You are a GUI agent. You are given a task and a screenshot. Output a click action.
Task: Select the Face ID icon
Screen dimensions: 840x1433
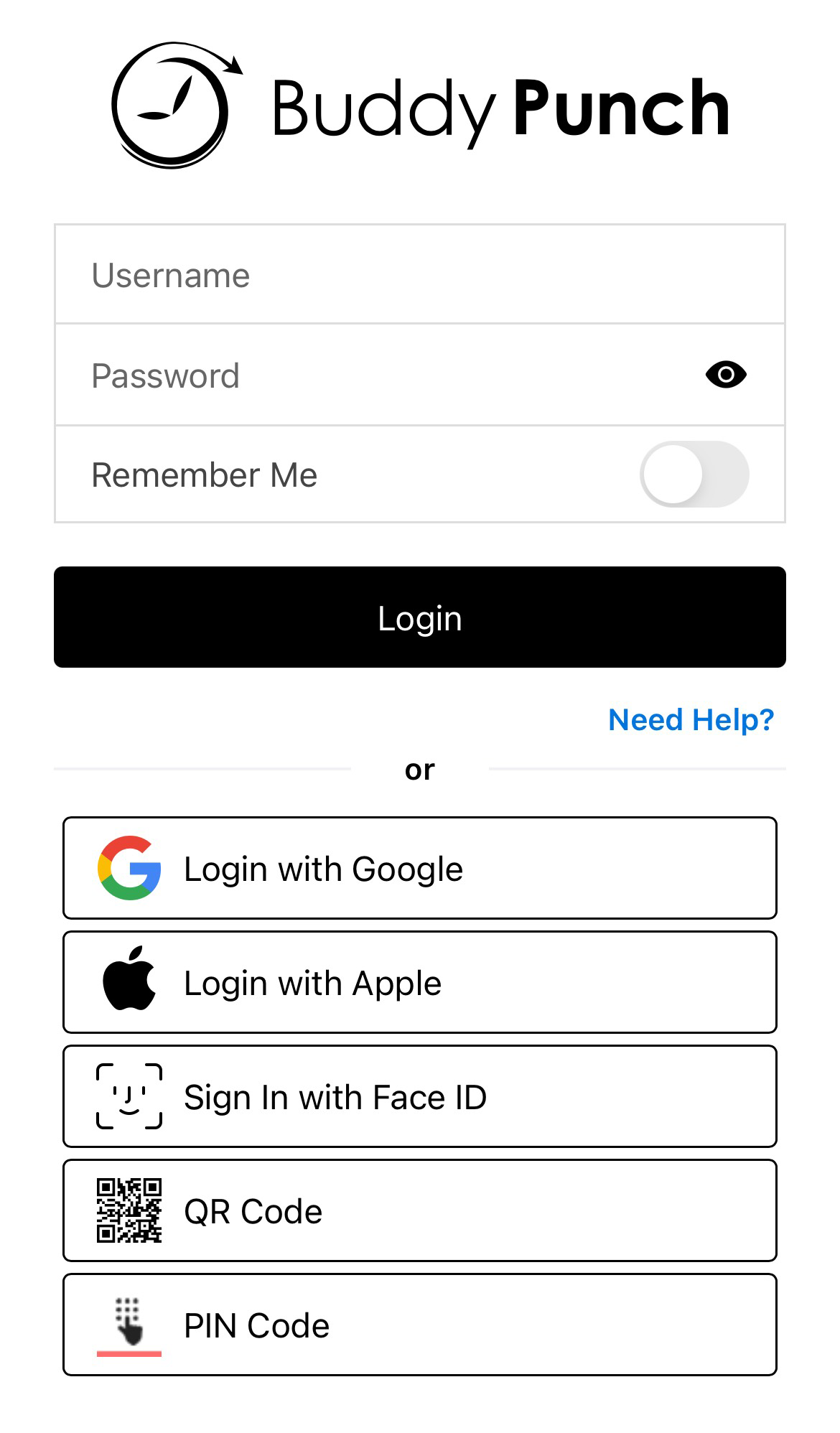[129, 1095]
